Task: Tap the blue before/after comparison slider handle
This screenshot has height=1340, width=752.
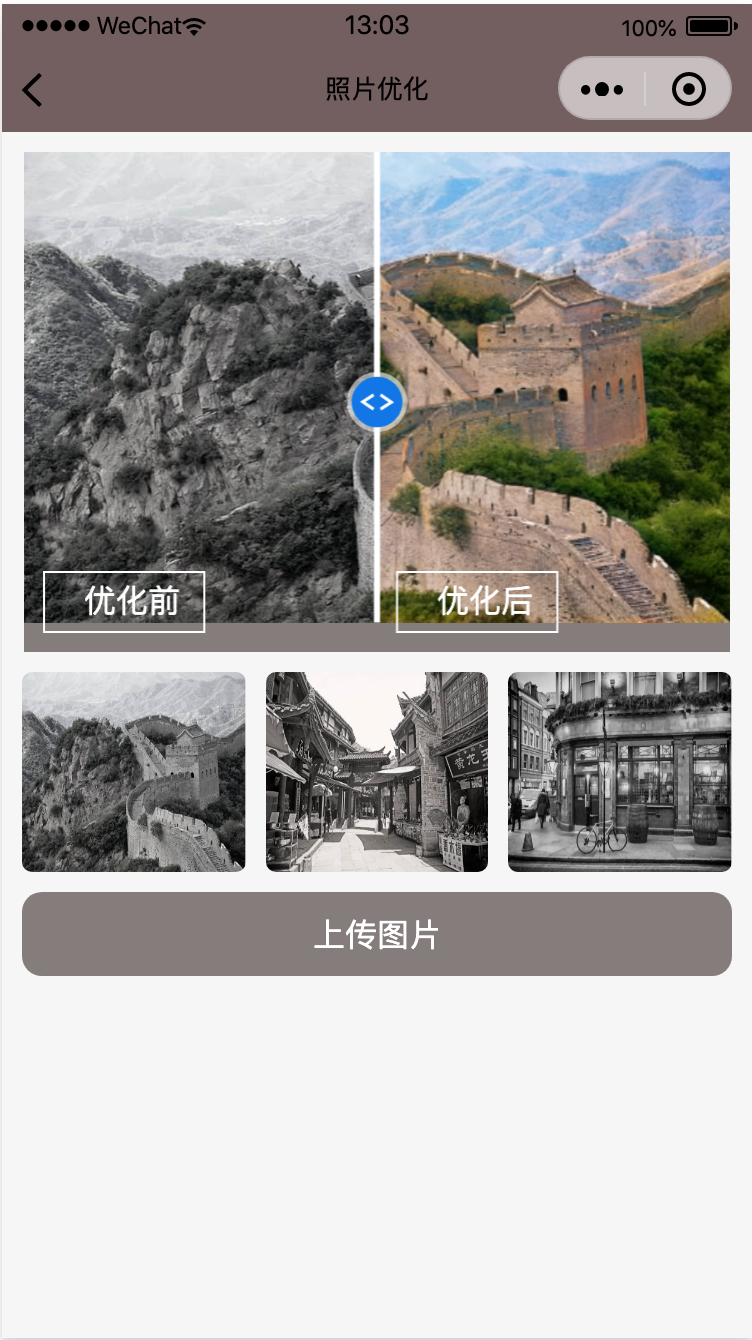Action: [377, 403]
